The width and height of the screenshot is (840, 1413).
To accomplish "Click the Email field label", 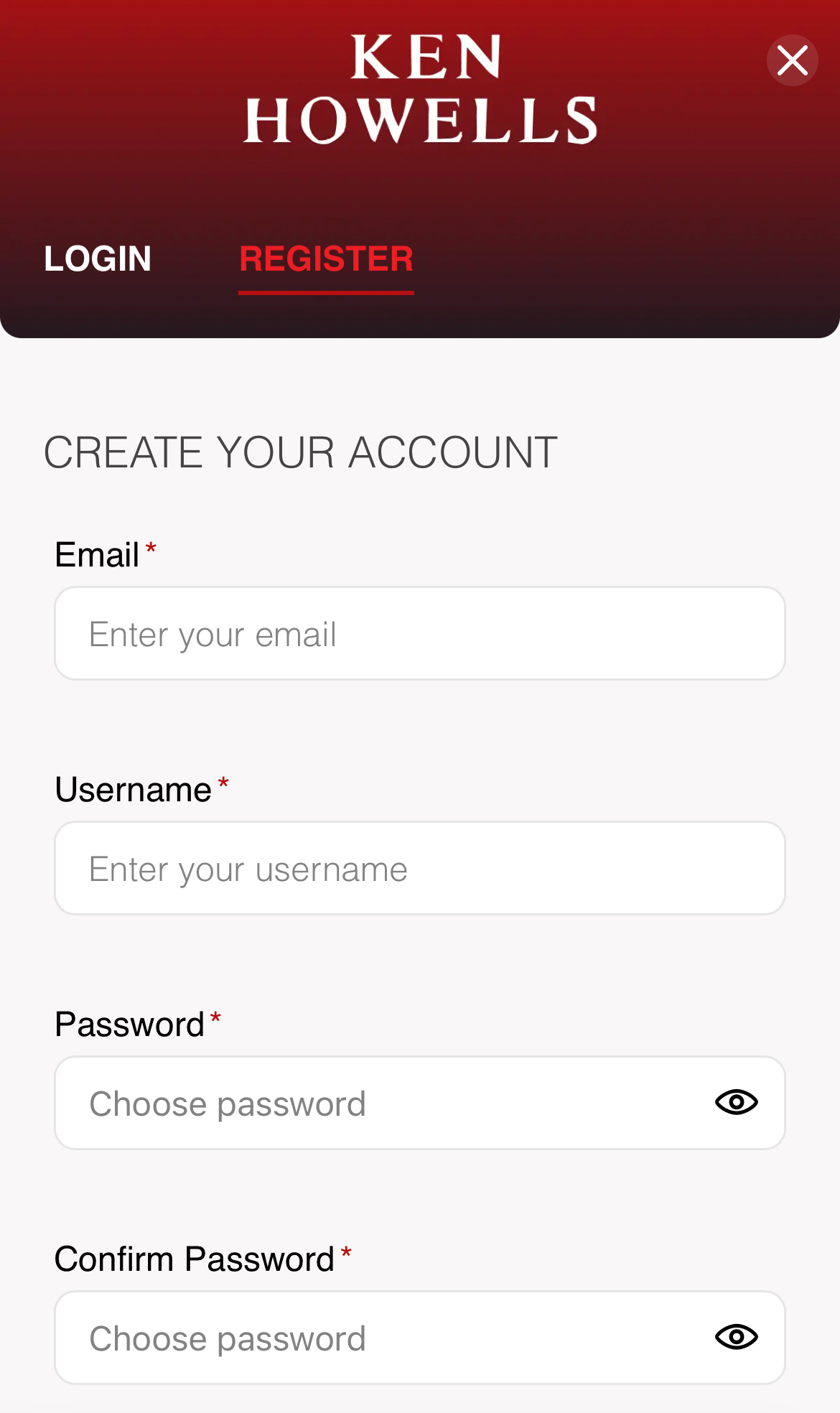I will tap(97, 554).
